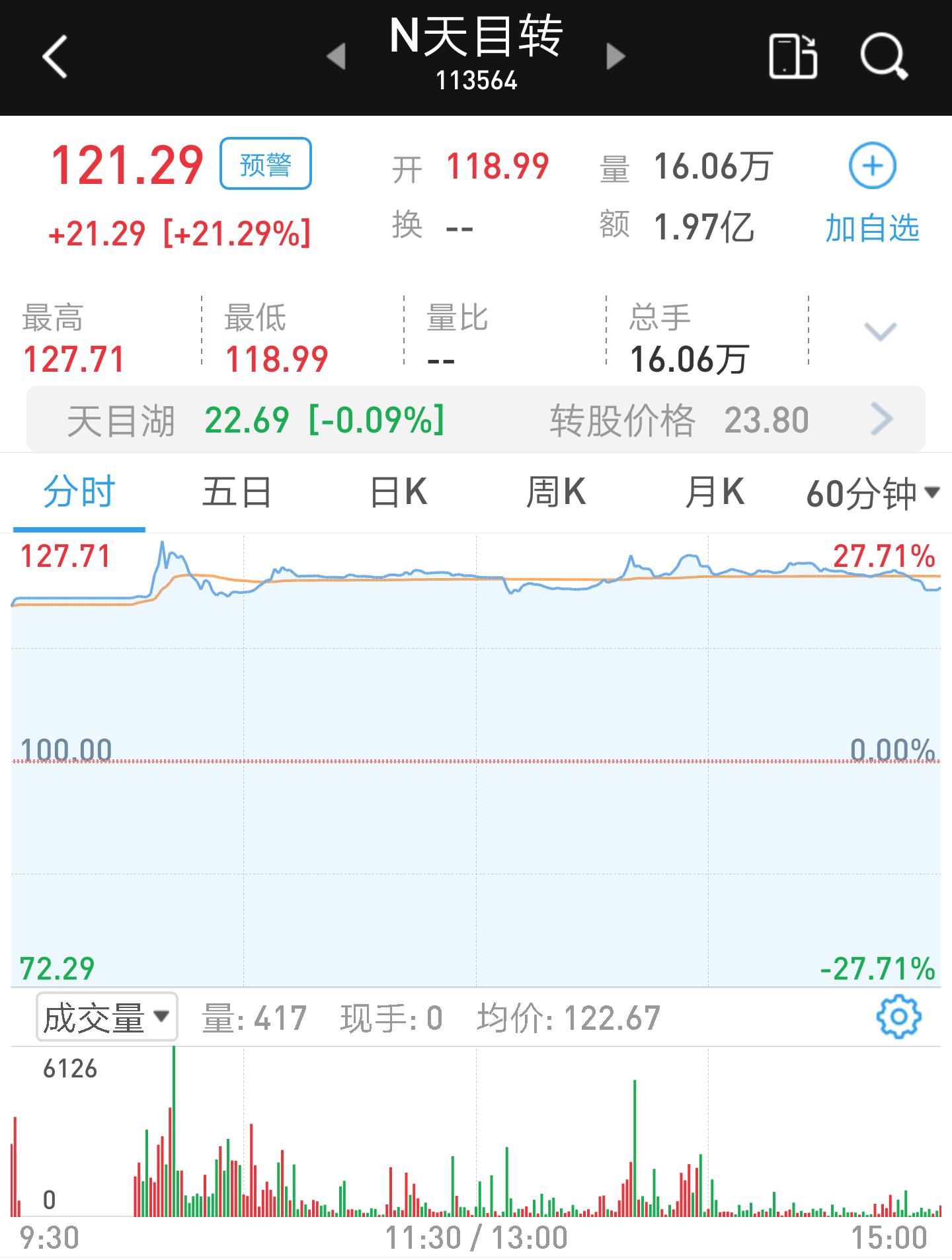Toggle the 预警 price alert

tap(264, 164)
